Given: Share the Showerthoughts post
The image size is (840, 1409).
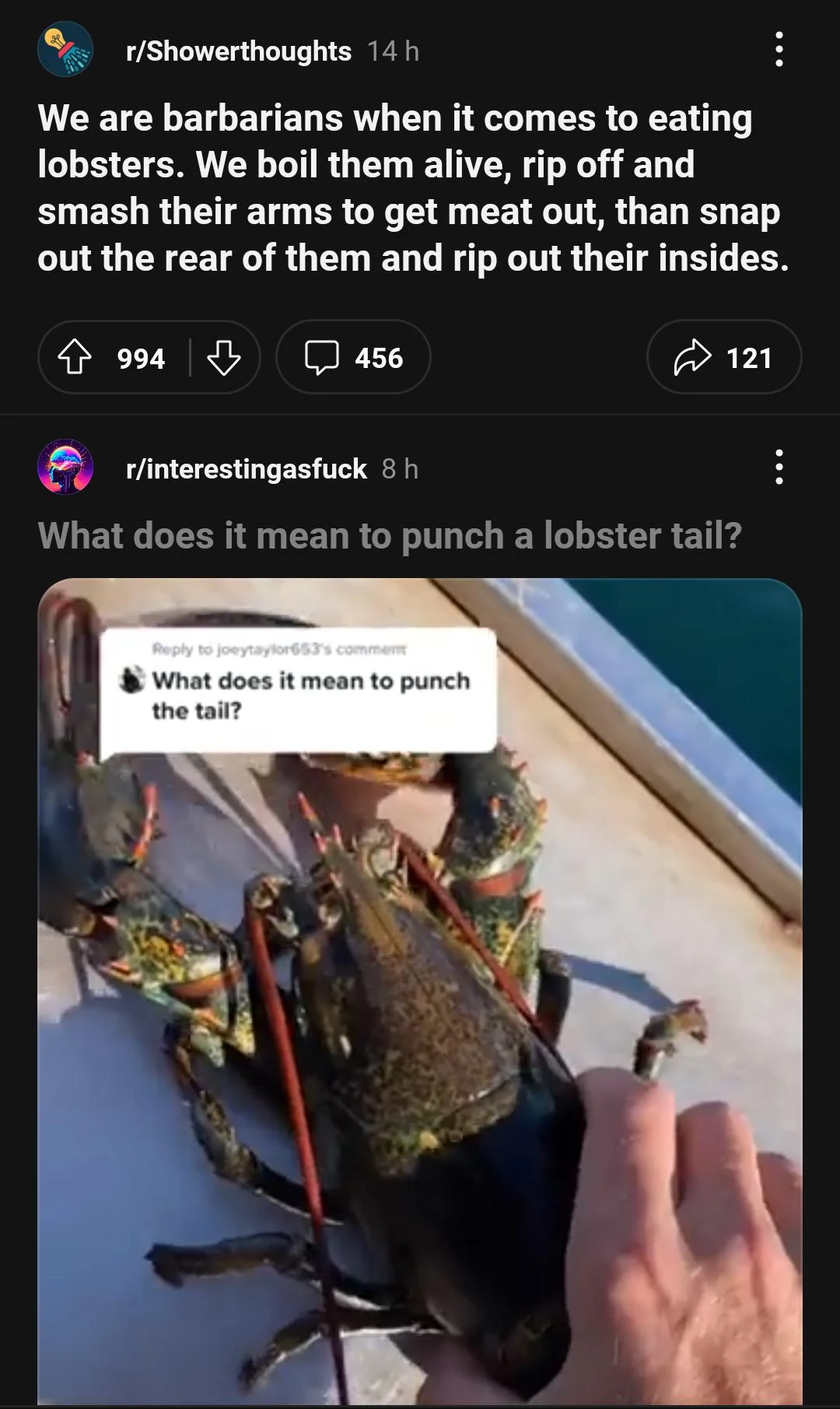Looking at the screenshot, I should 723,358.
